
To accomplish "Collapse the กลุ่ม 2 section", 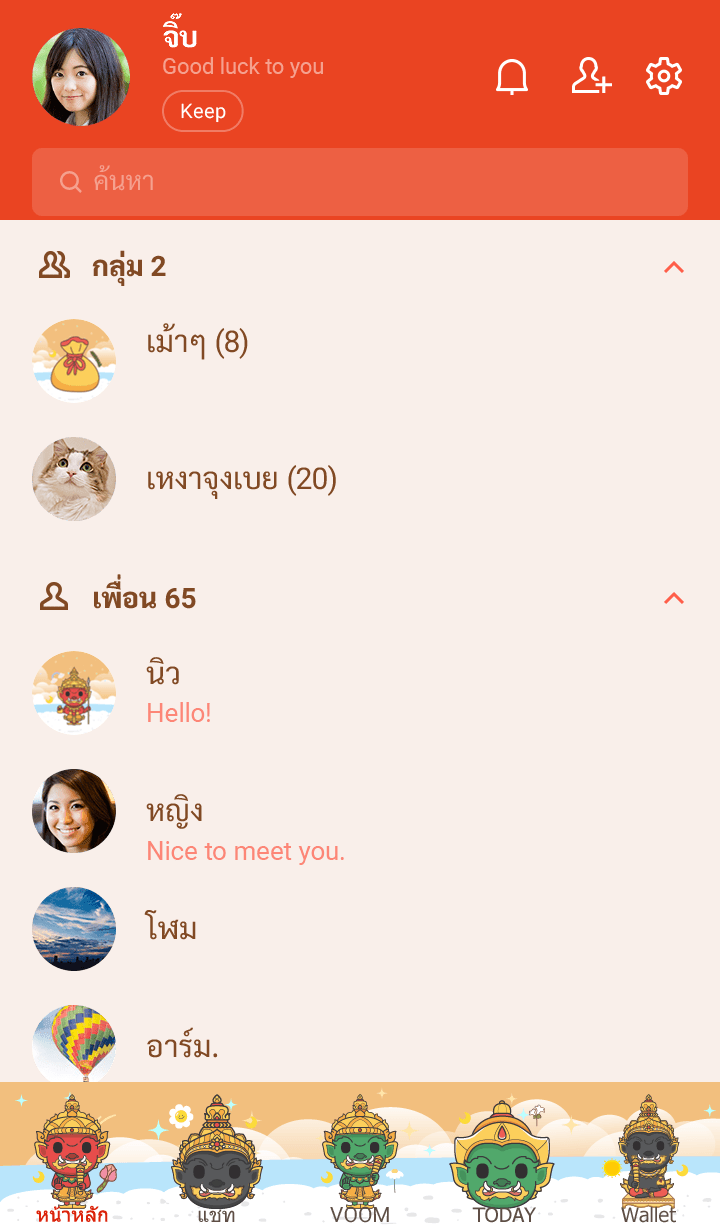I will [x=674, y=267].
